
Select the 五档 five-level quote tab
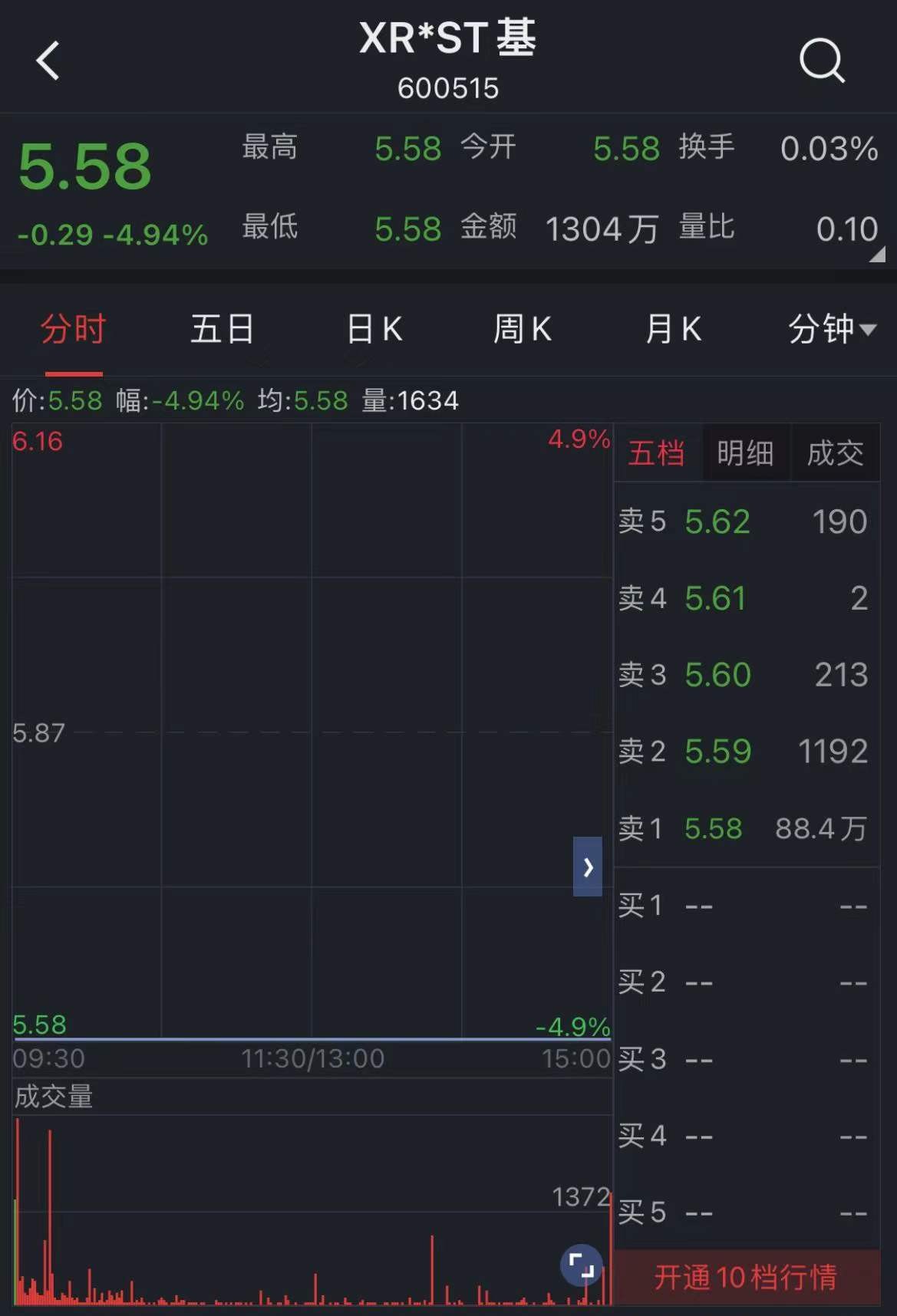657,452
